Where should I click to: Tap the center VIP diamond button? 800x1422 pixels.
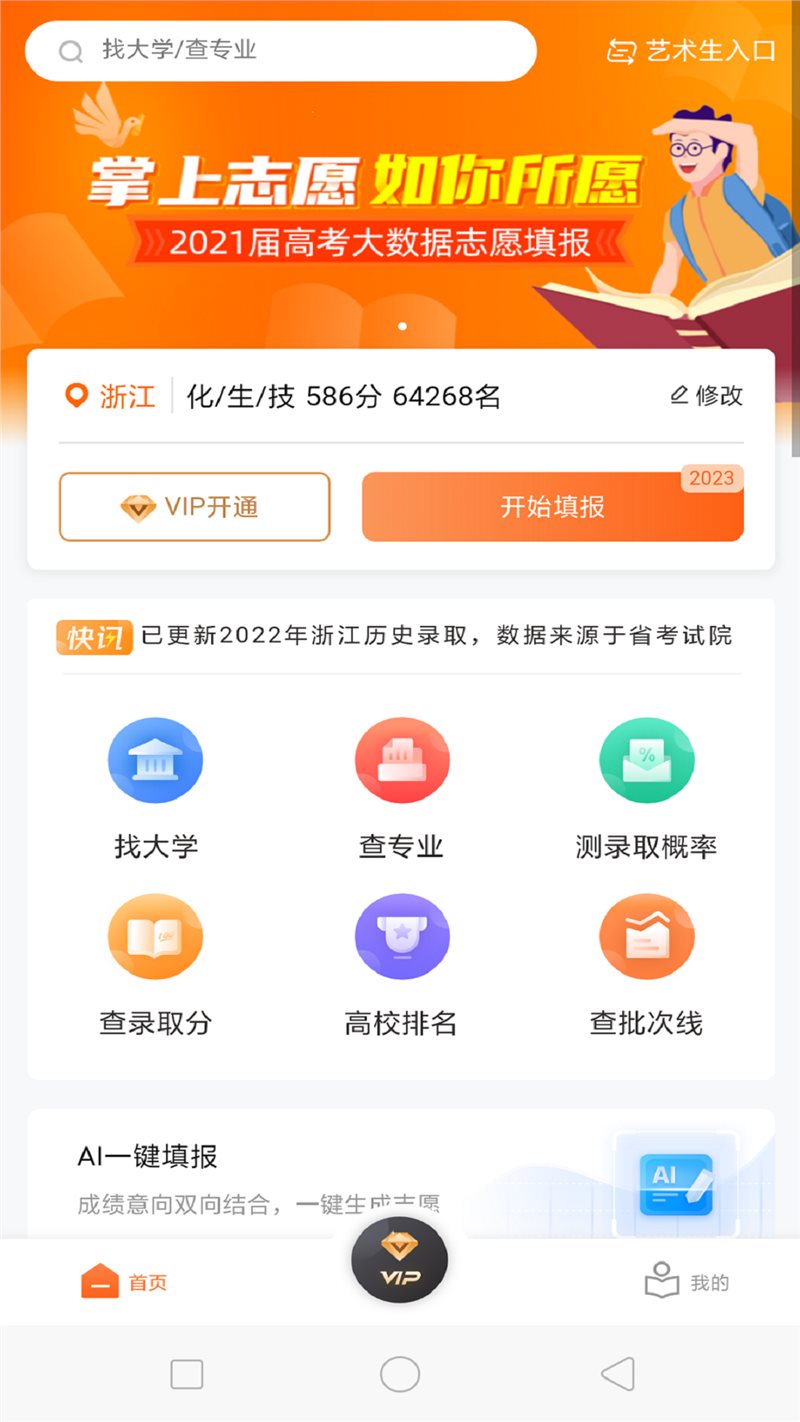pos(400,1260)
